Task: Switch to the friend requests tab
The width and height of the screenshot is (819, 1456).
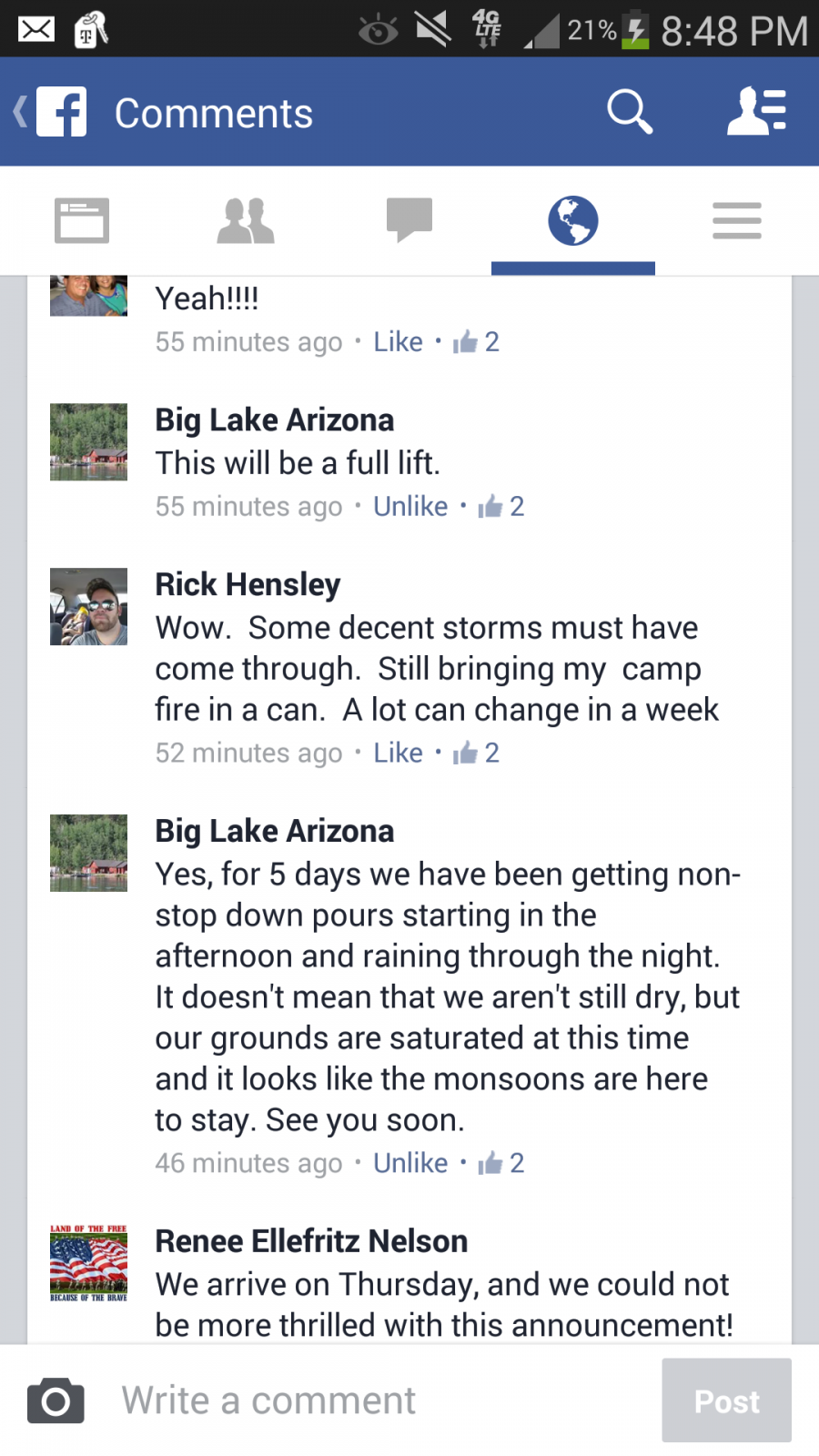Action: pos(246,220)
